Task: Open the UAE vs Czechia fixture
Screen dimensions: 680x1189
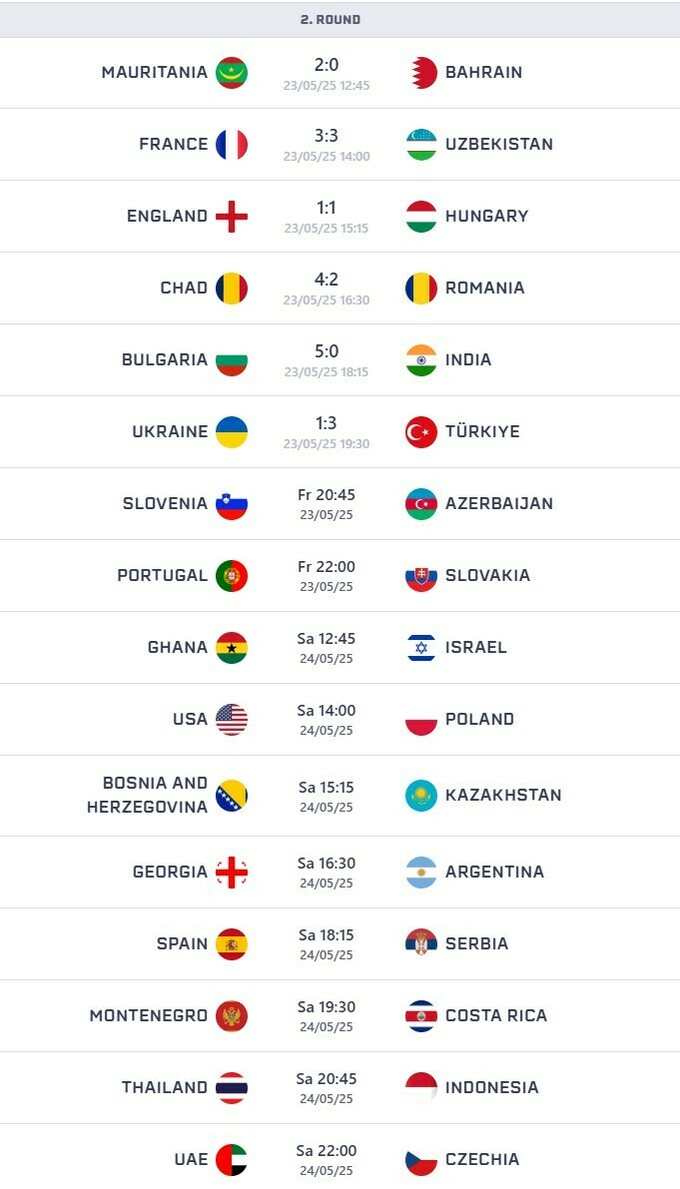Action: 326,1160
